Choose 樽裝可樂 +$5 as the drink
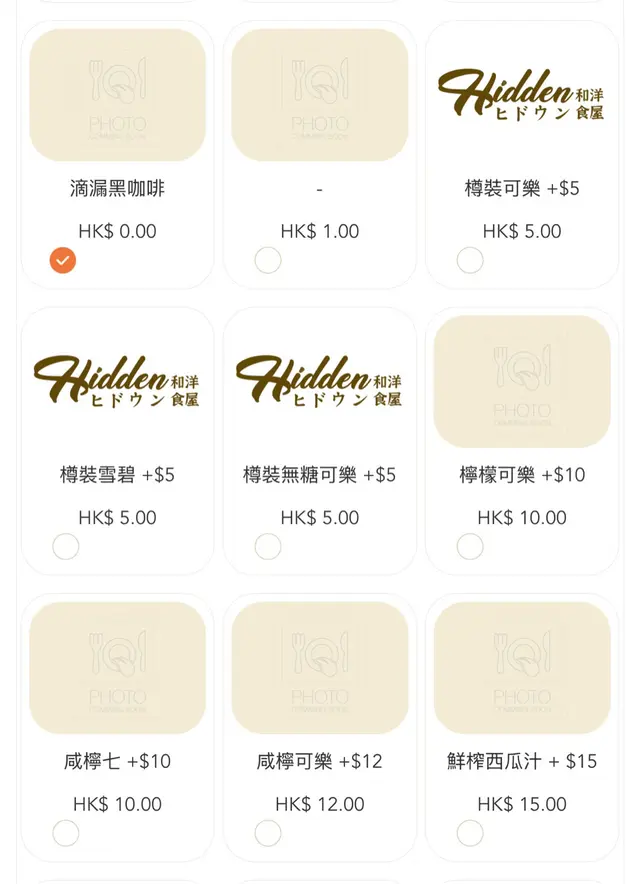This screenshot has width=640, height=884. pos(470,261)
